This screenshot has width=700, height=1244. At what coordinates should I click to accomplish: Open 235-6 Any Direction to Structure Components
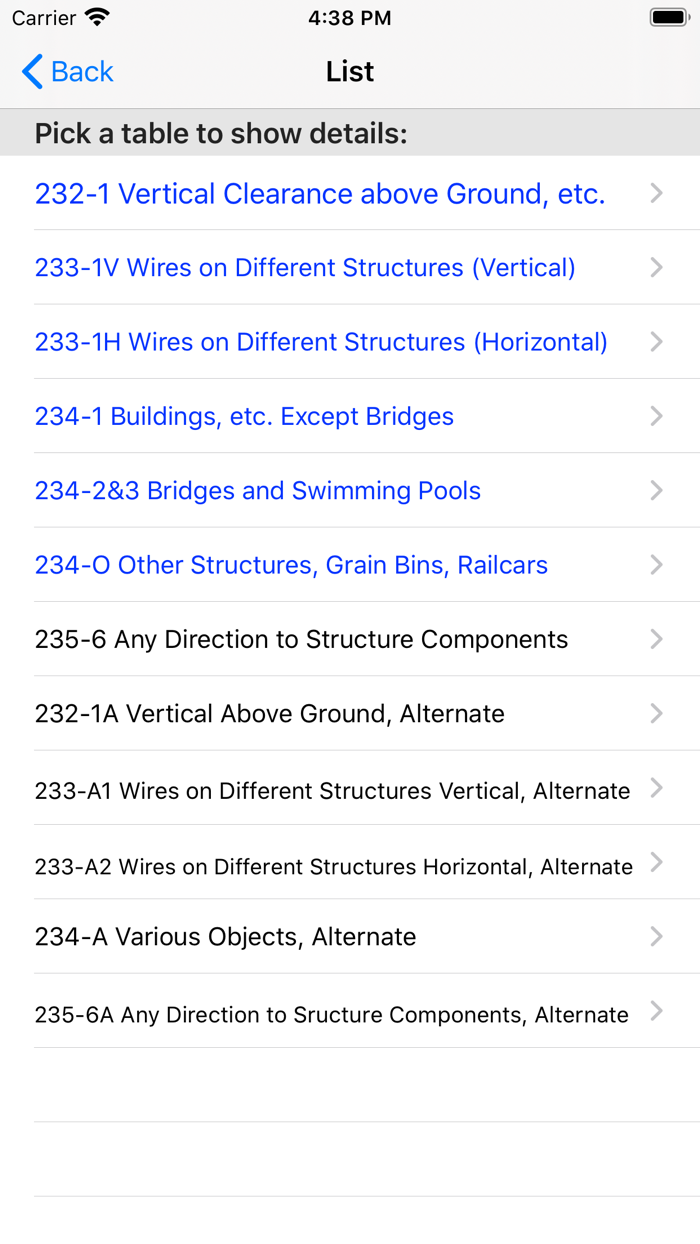(x=301, y=639)
